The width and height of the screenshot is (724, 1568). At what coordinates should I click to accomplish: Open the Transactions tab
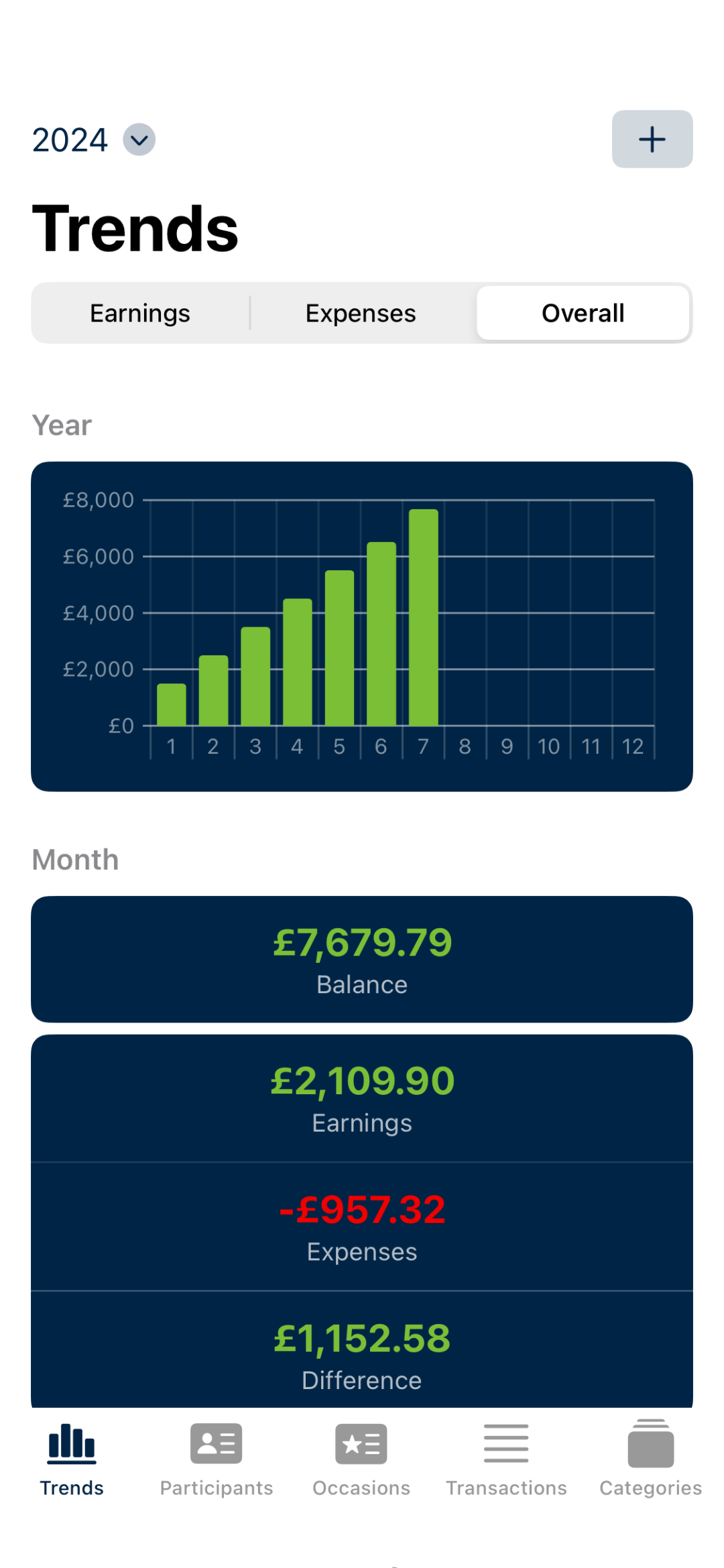pos(506,1459)
